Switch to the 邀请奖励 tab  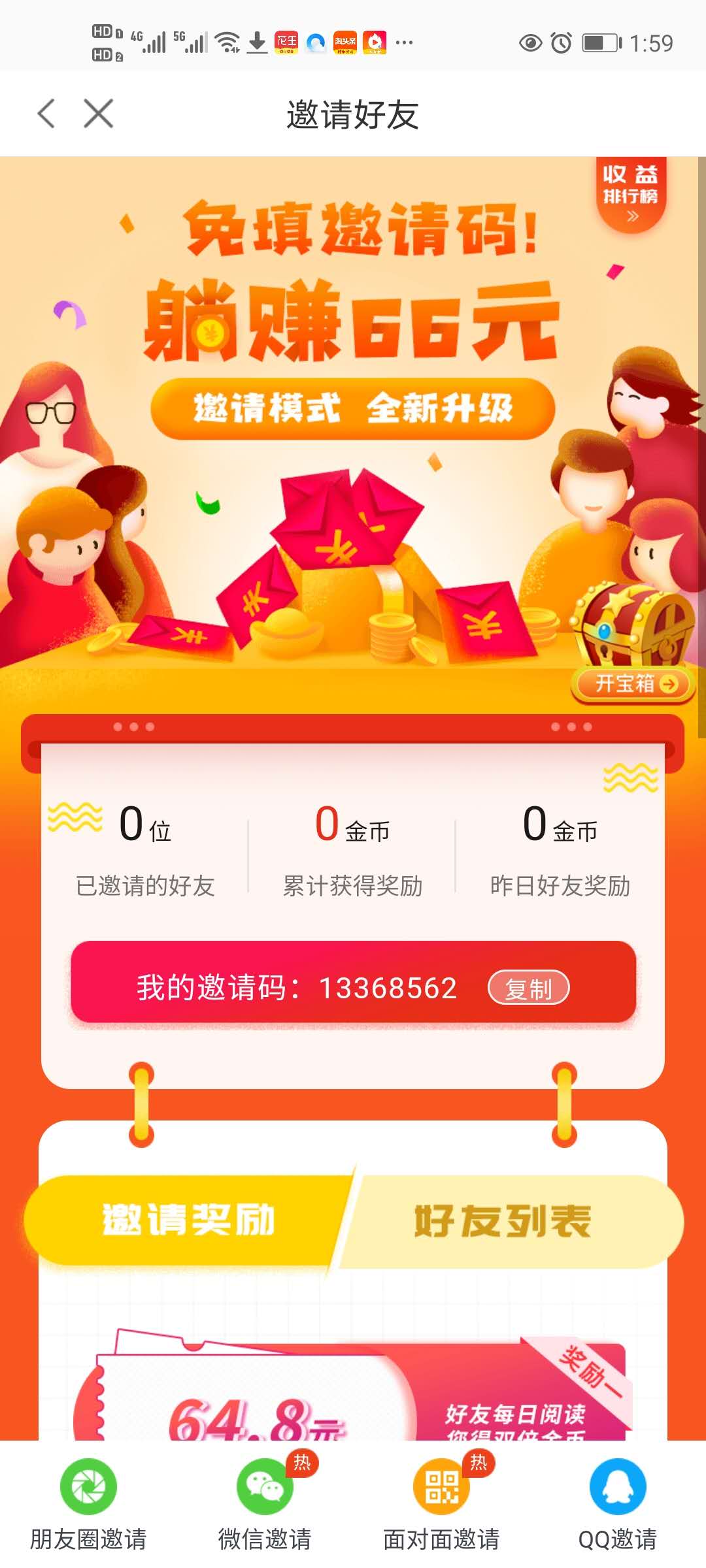[188, 1220]
